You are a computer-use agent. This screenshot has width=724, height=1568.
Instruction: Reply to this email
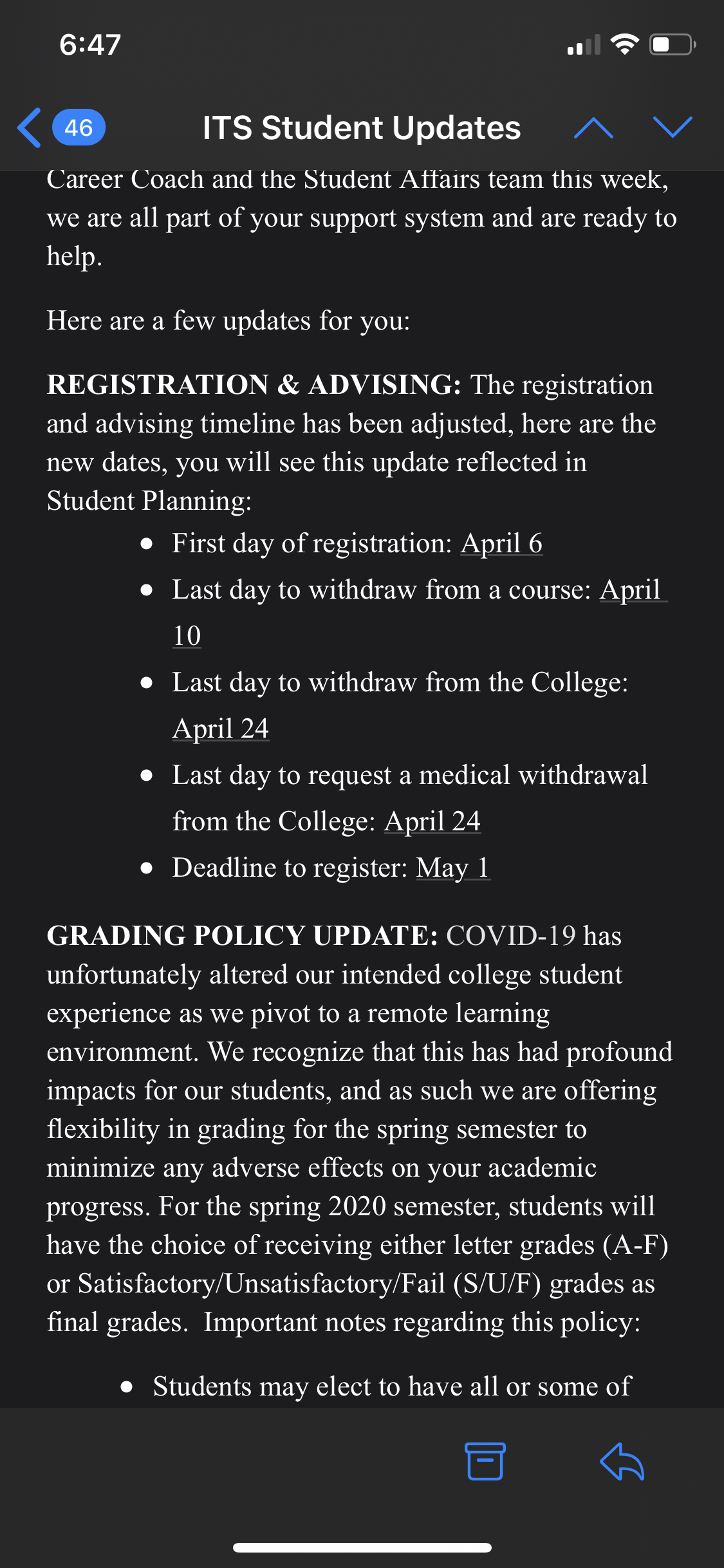pos(622,1461)
